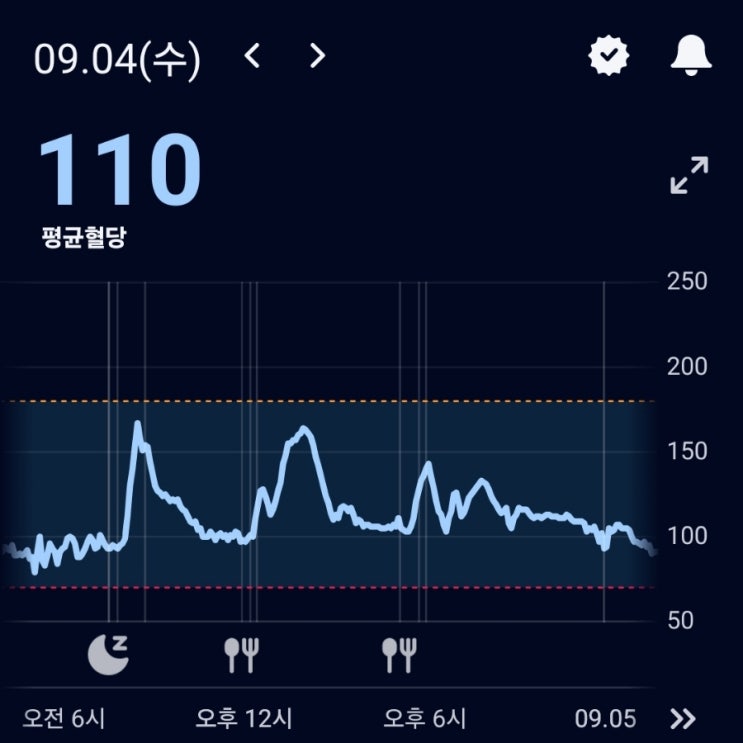
Task: Open the check-mark badge icon
Action: point(608,57)
